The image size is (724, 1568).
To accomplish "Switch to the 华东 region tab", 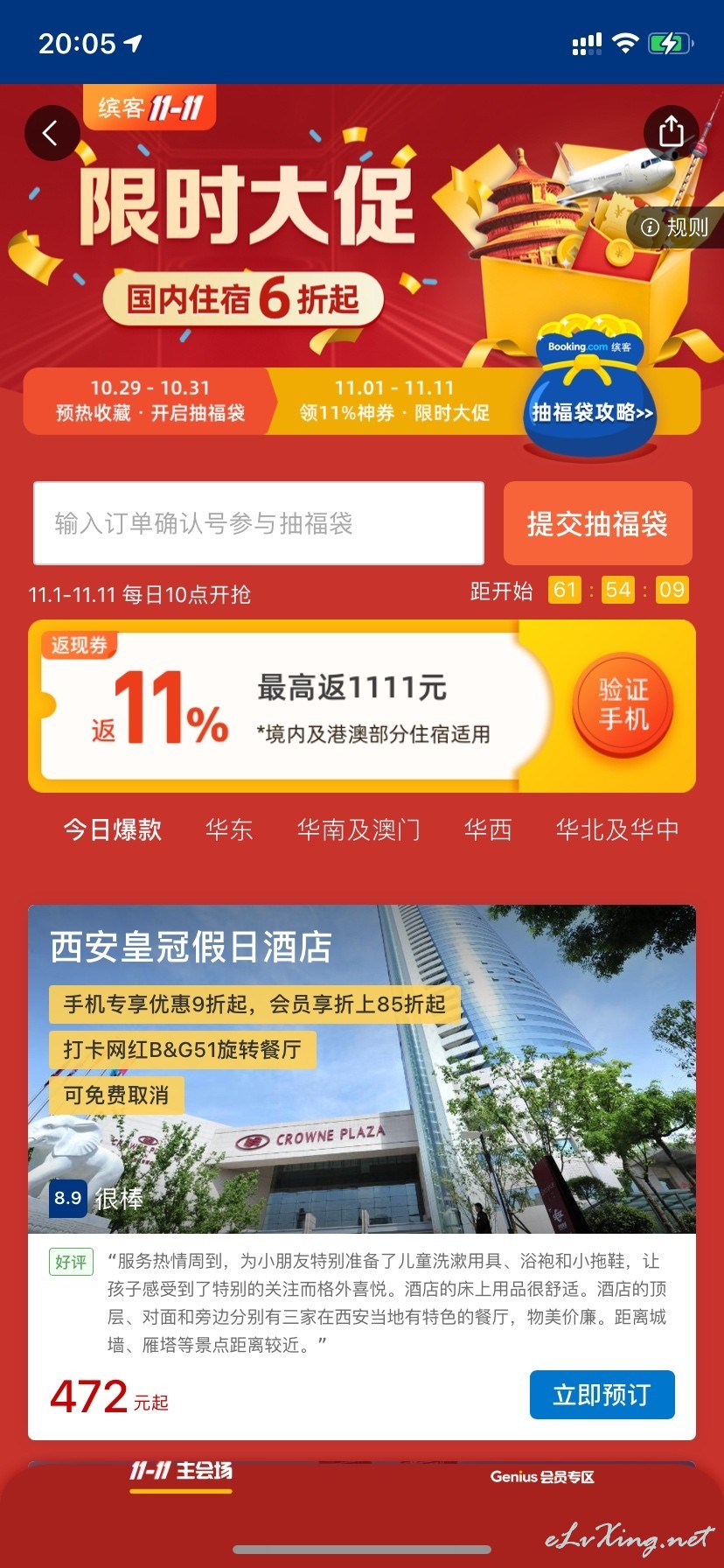I will tap(229, 829).
